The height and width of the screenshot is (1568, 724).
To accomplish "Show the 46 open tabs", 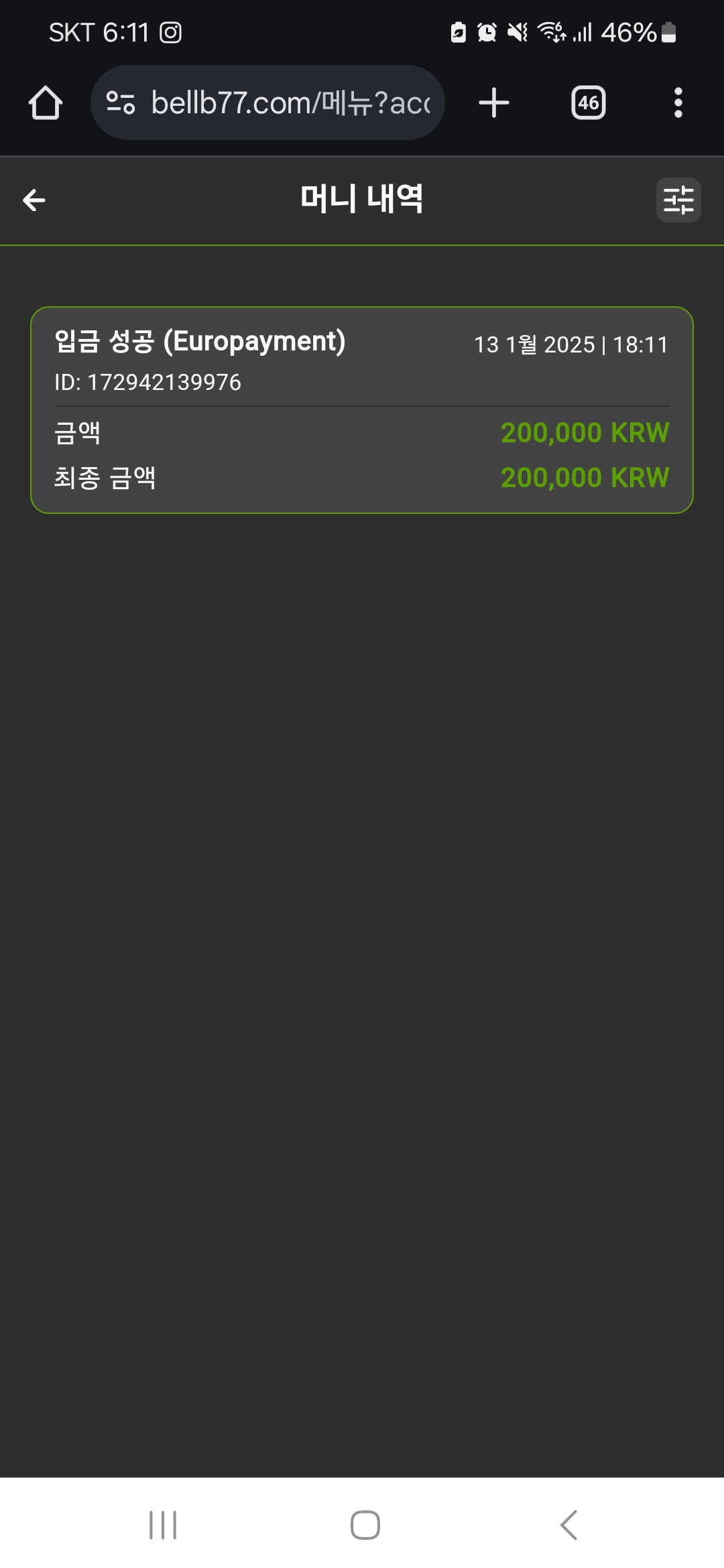I will [589, 103].
